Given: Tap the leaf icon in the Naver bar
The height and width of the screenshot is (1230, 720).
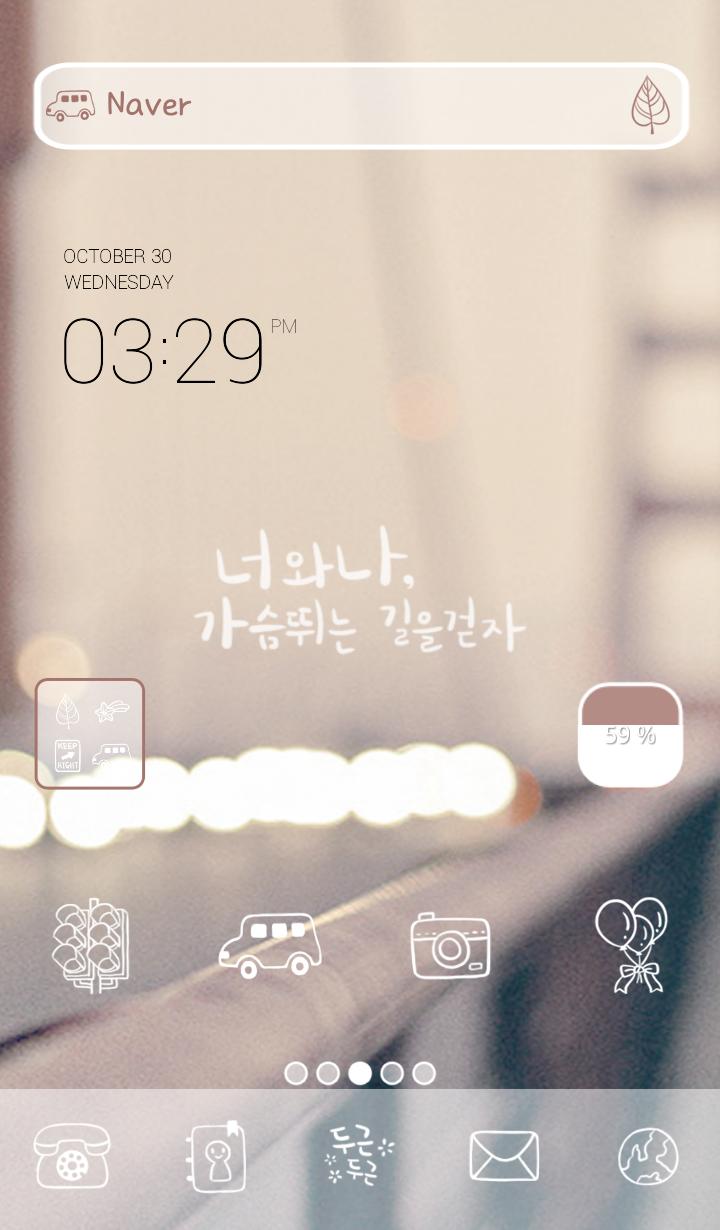Looking at the screenshot, I should point(650,105).
